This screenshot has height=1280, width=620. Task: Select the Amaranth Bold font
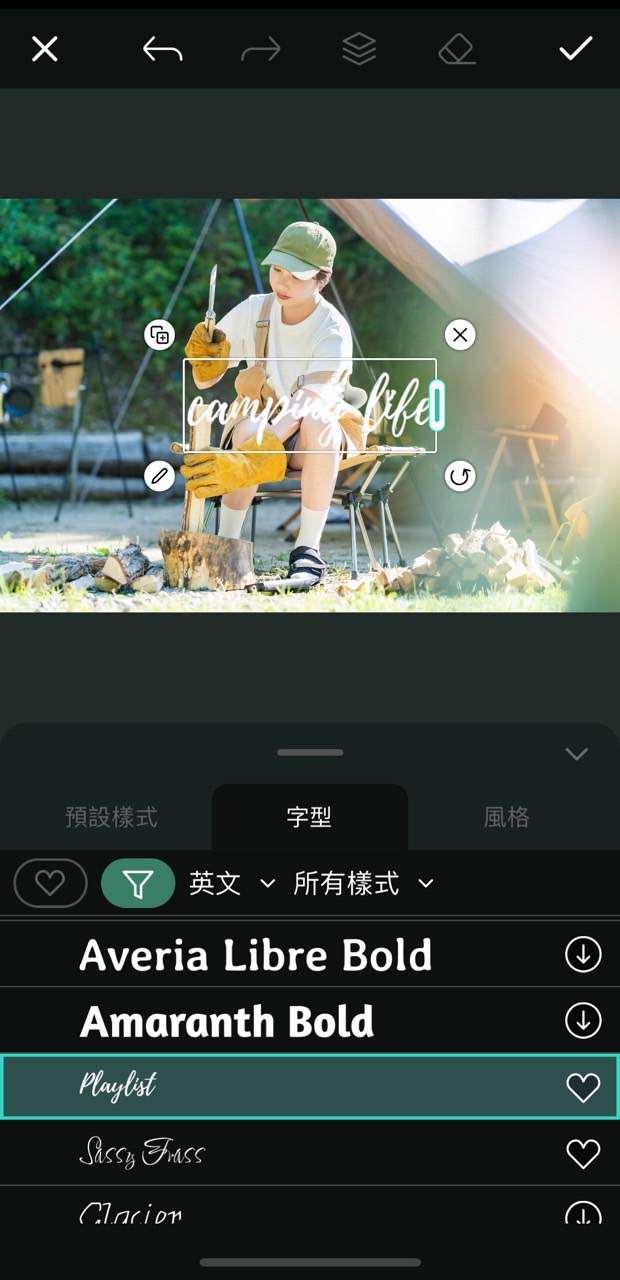pos(227,1021)
